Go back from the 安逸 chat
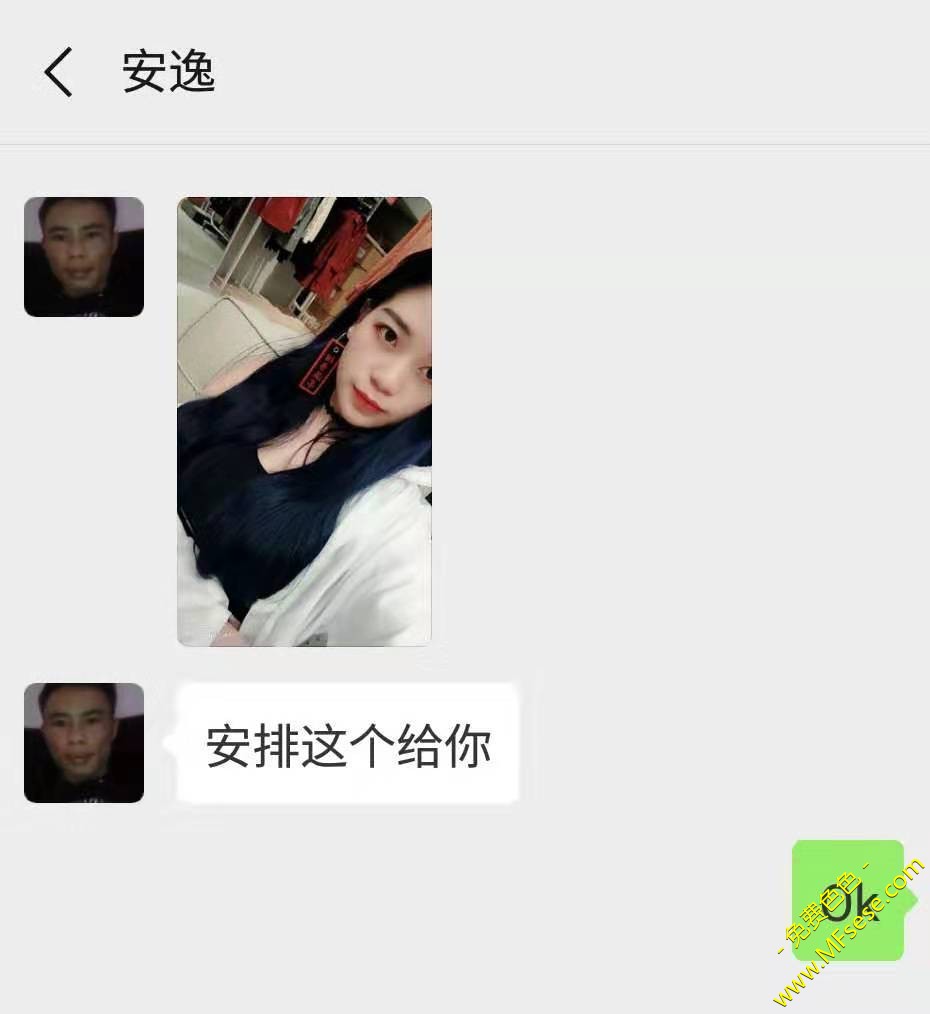This screenshot has height=1014, width=930. tap(58, 73)
